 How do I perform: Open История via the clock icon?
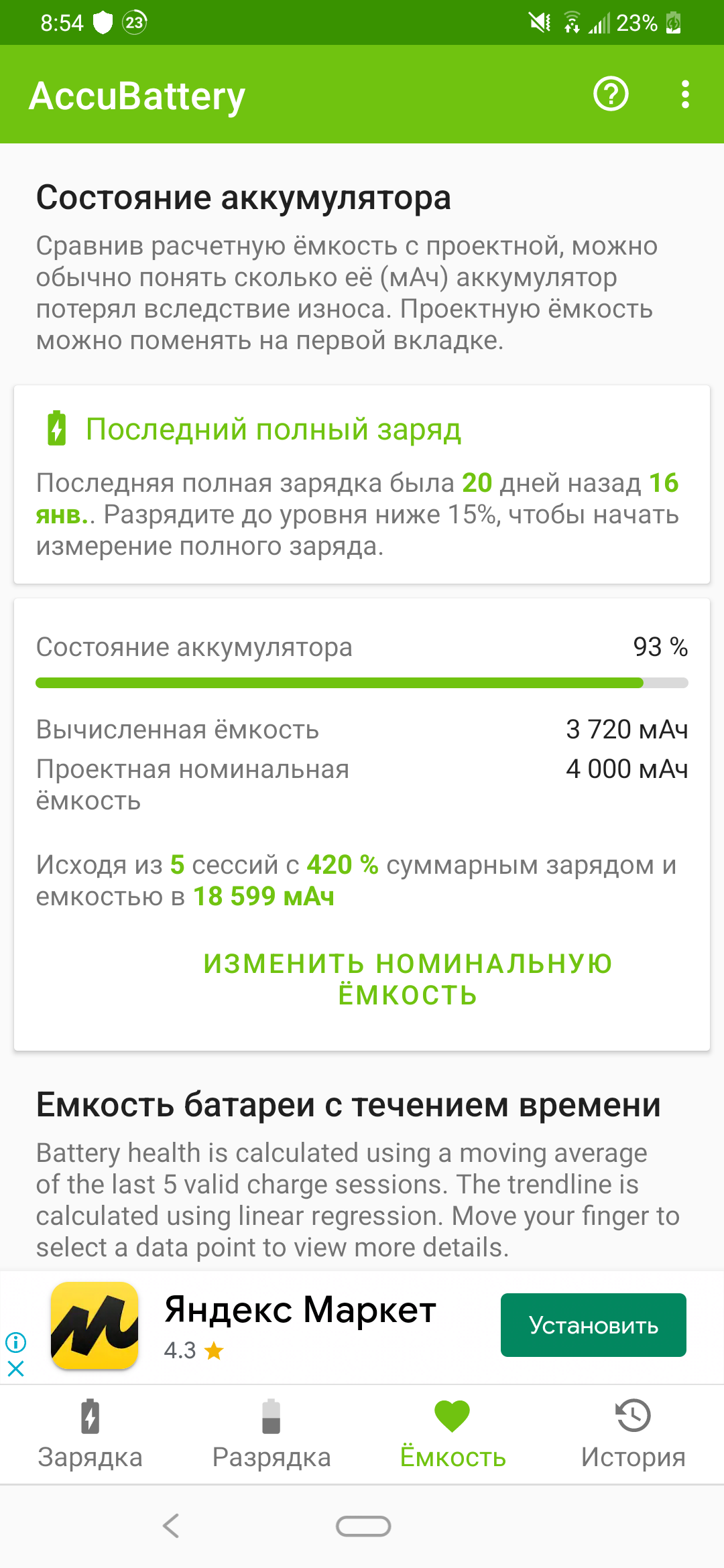(x=633, y=1416)
